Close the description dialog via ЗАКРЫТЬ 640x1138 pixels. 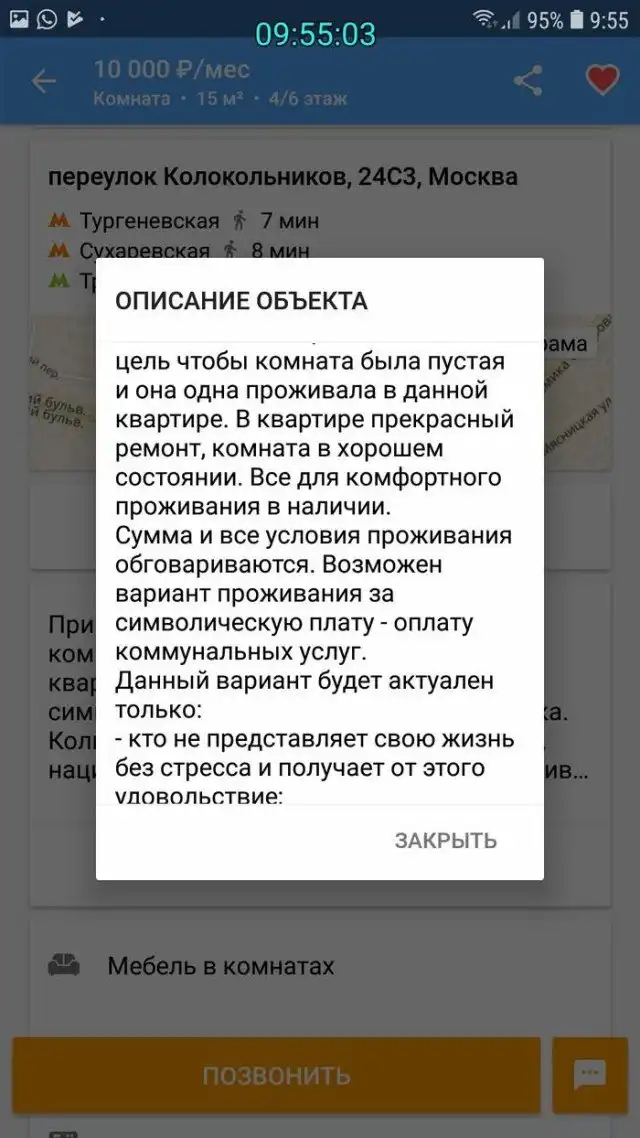click(445, 840)
